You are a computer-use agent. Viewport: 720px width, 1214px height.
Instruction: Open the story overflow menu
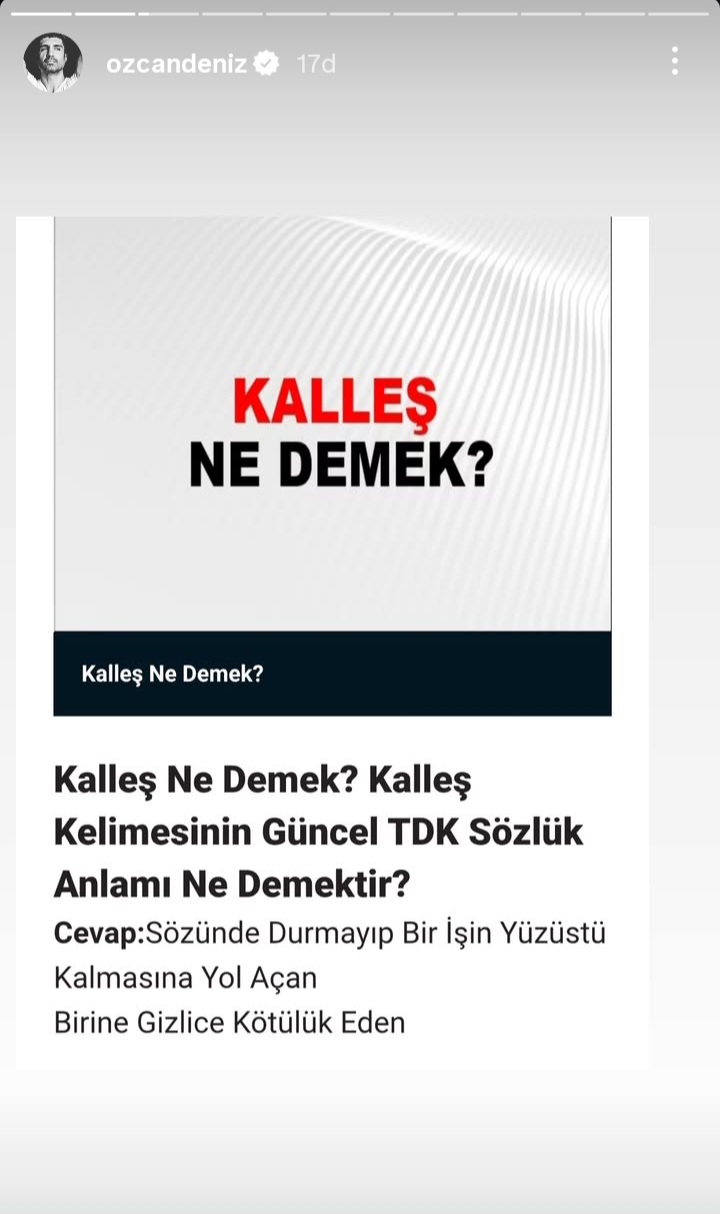[675, 62]
